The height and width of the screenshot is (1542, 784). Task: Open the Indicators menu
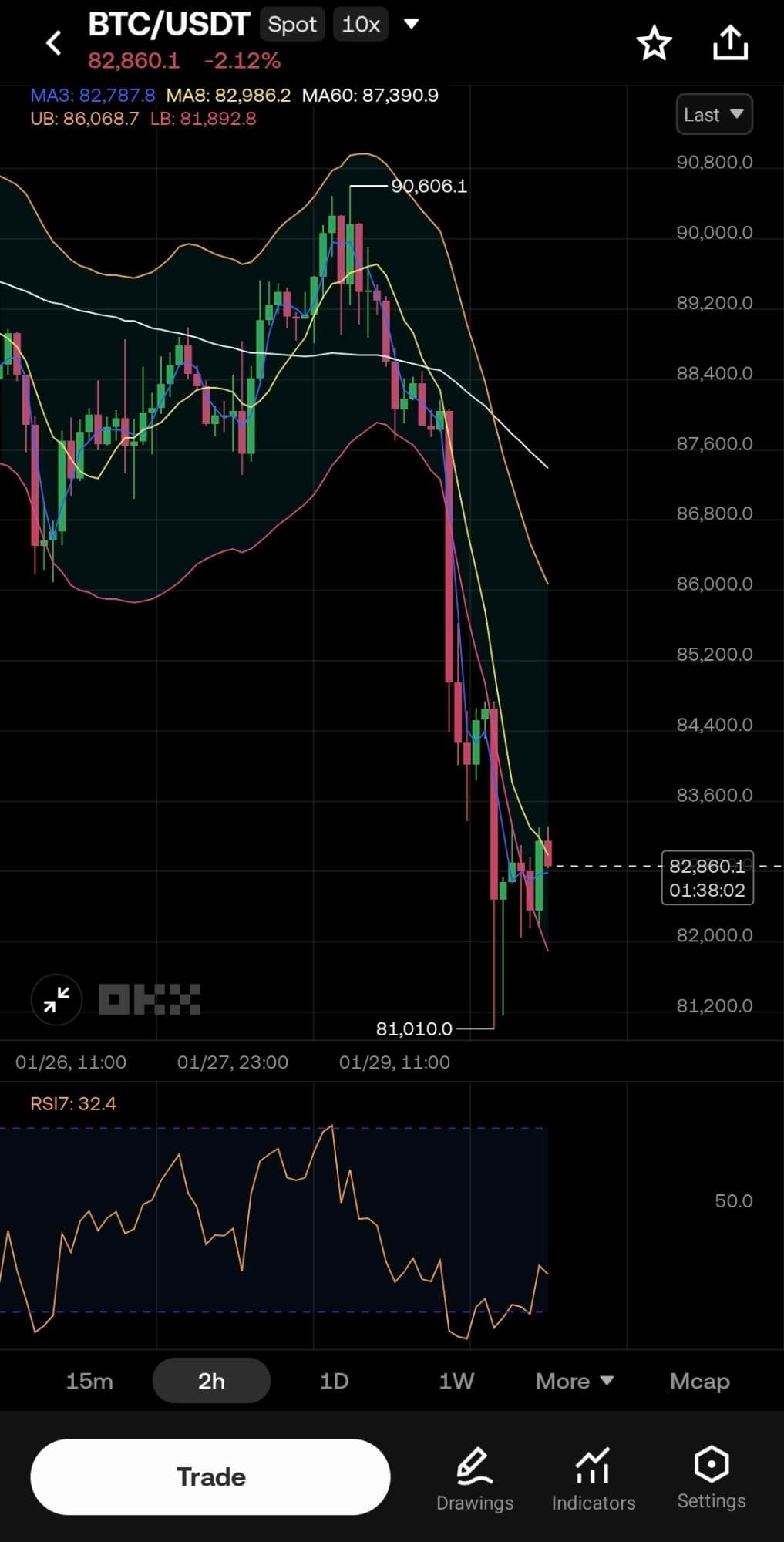pyautogui.click(x=593, y=1479)
